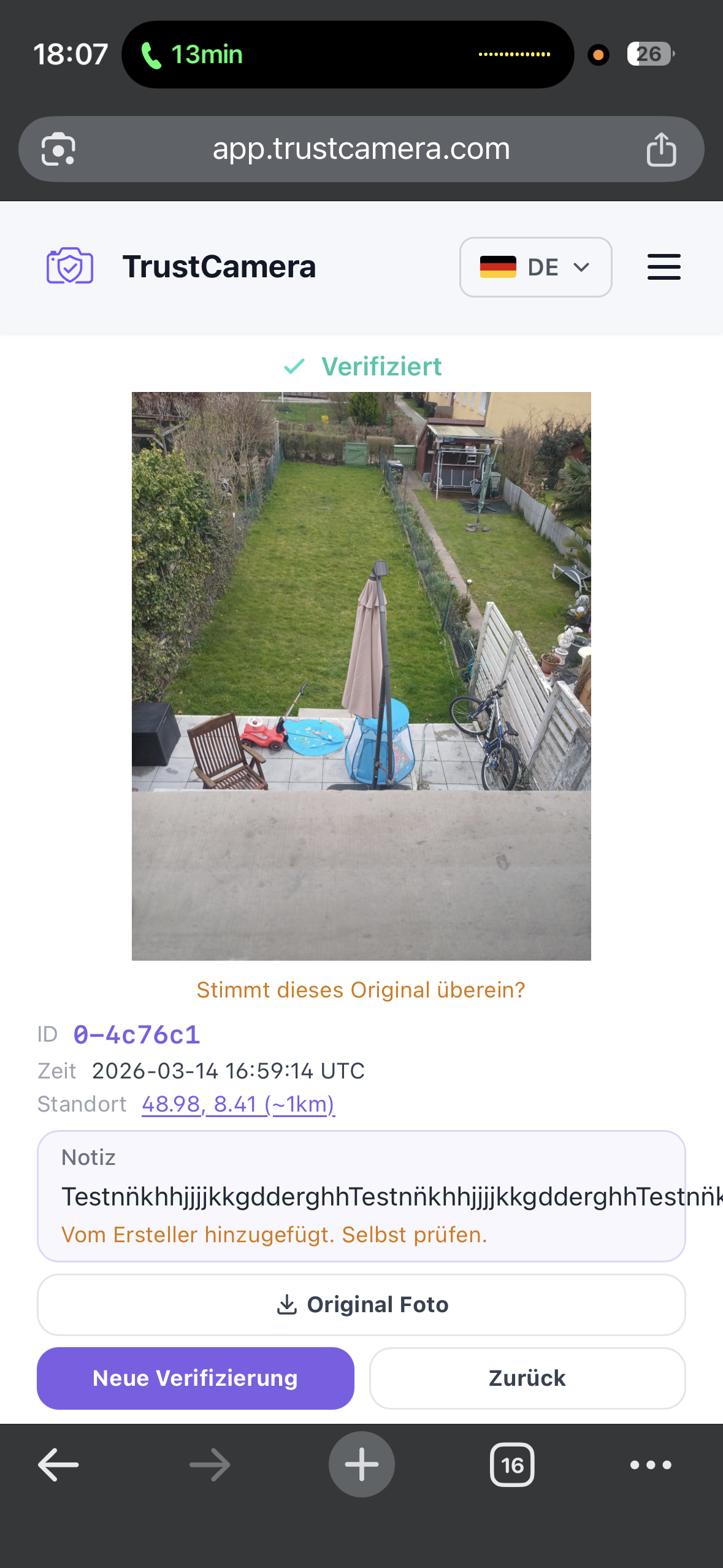Screen dimensions: 723x1568
Task: Copy the ID 0-4c76c1
Action: click(x=137, y=1035)
